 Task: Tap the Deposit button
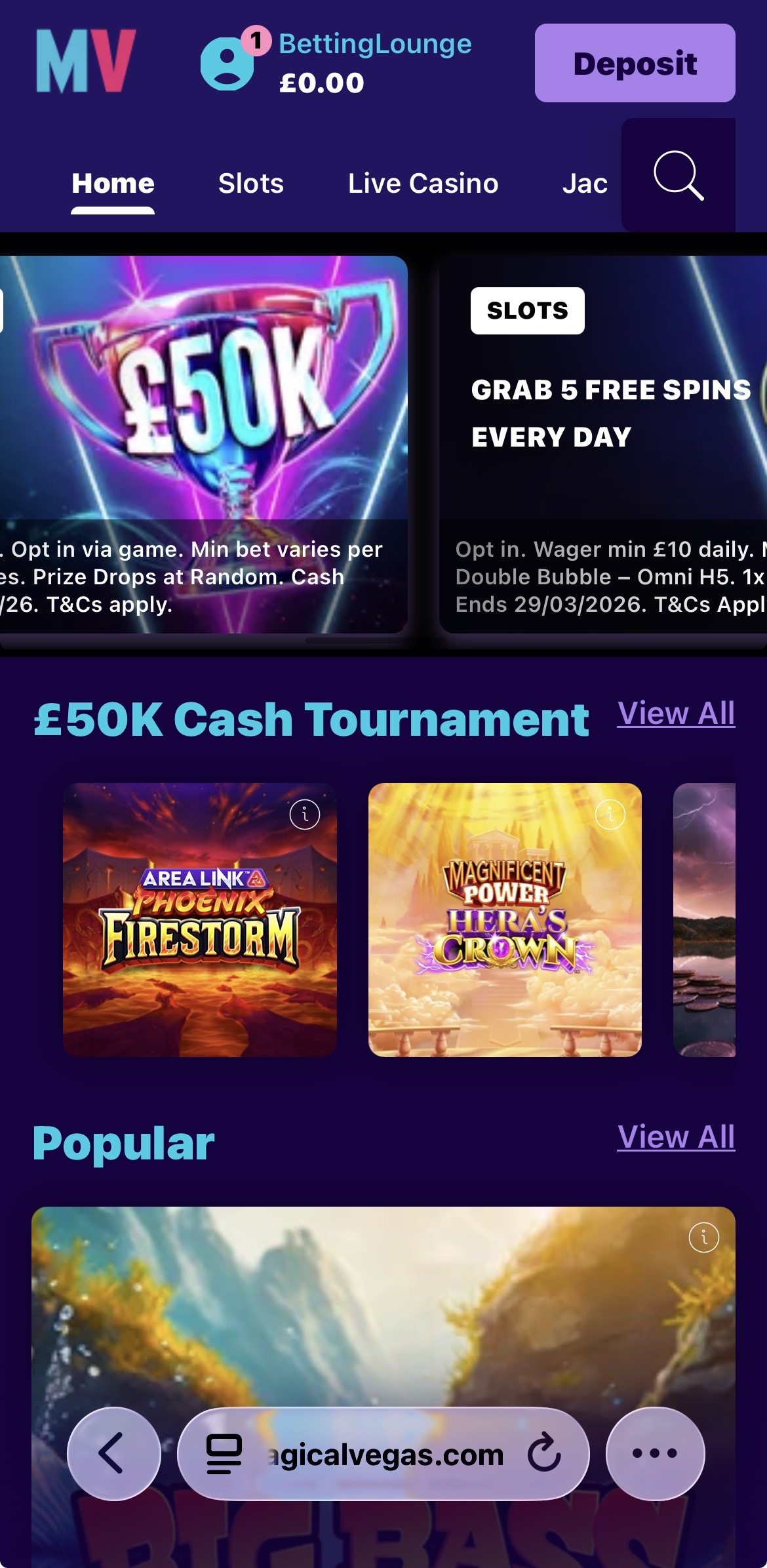click(x=635, y=63)
